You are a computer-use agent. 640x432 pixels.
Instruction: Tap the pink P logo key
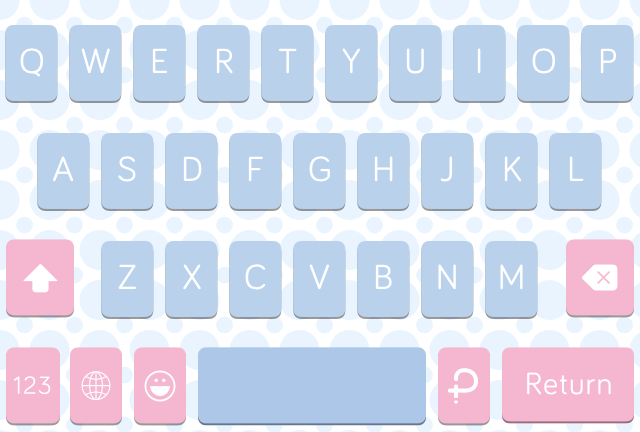[x=464, y=385]
